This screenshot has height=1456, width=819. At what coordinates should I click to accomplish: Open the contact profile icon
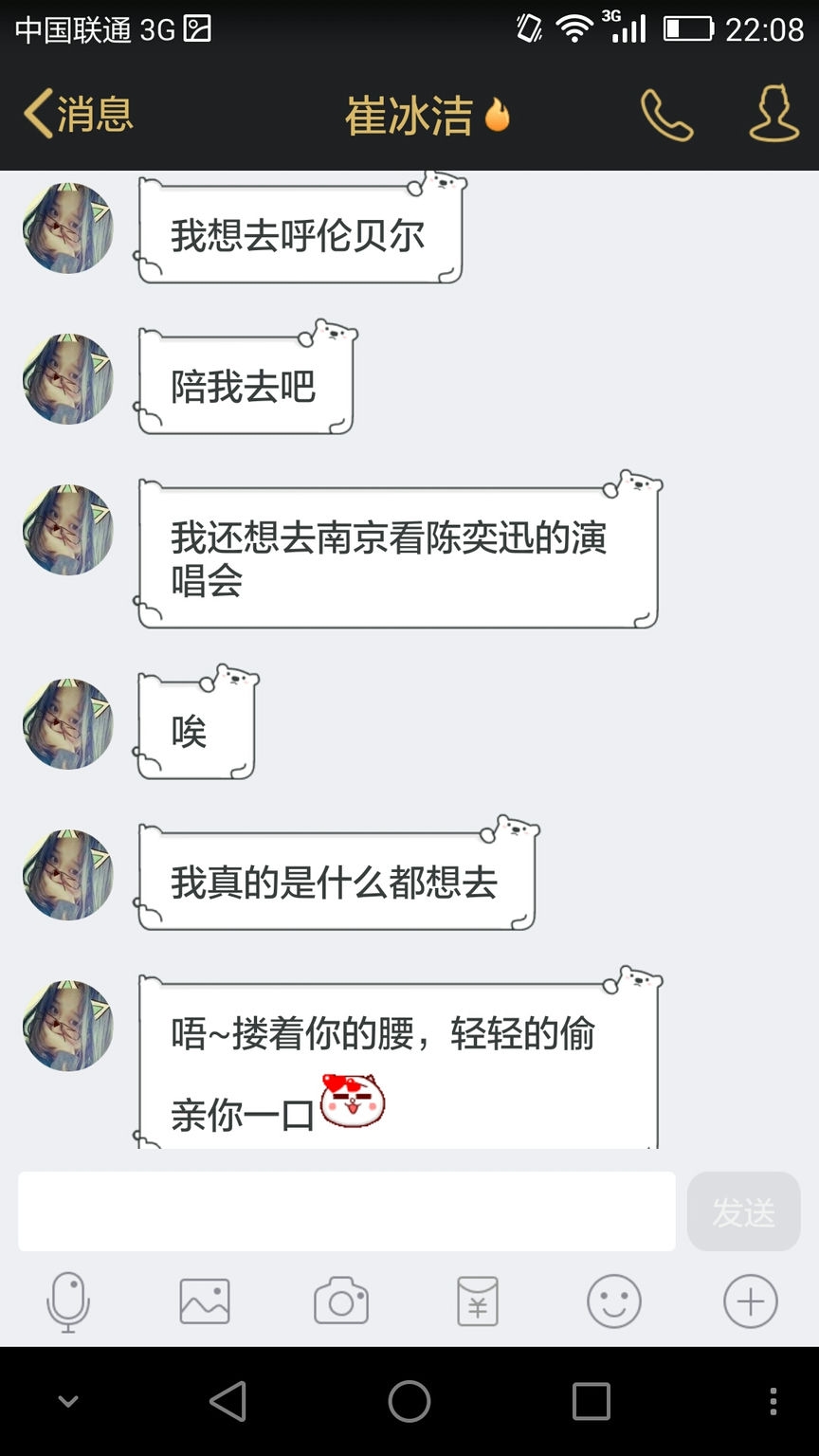[x=773, y=115]
